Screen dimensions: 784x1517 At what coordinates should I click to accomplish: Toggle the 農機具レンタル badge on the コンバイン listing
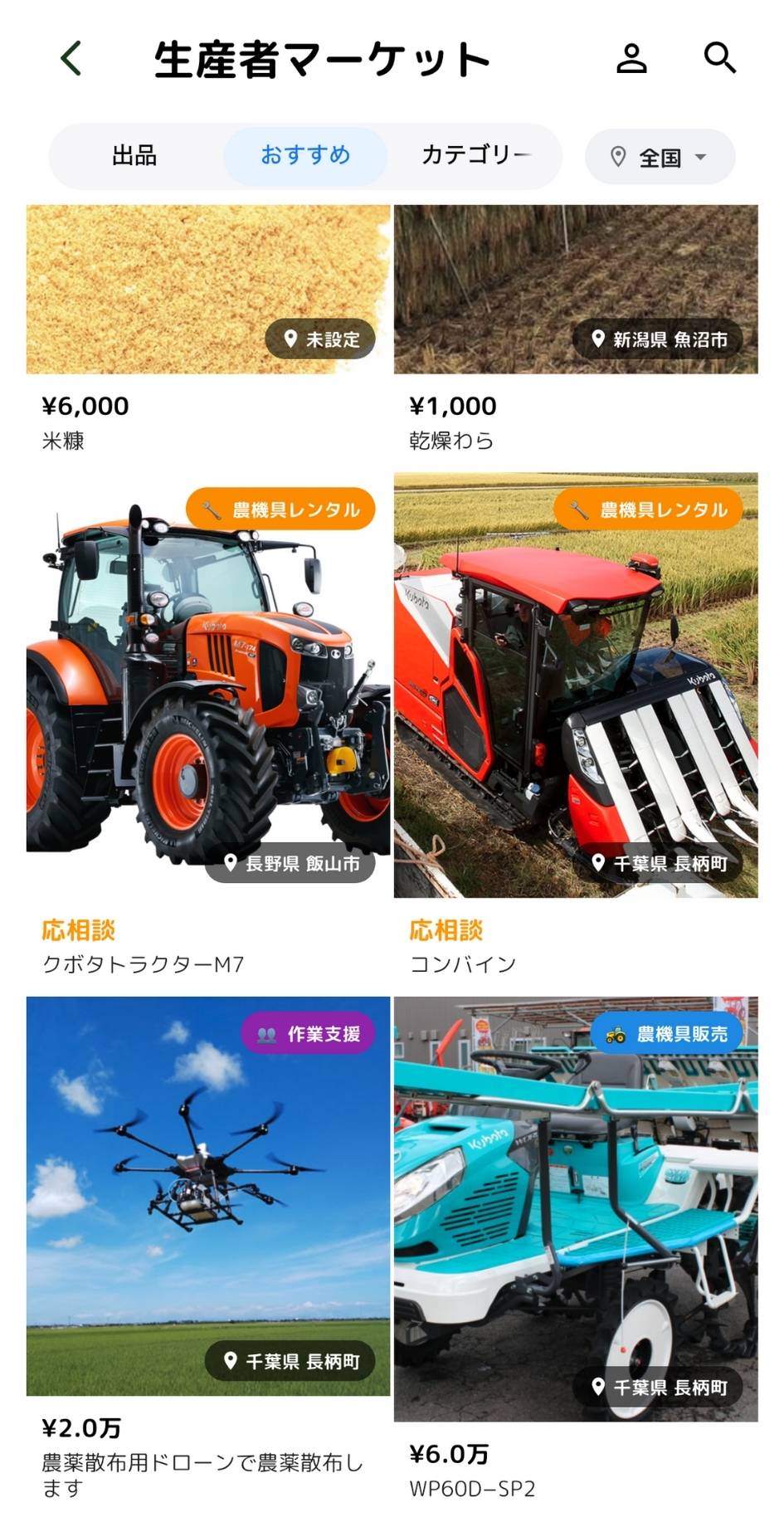click(654, 510)
